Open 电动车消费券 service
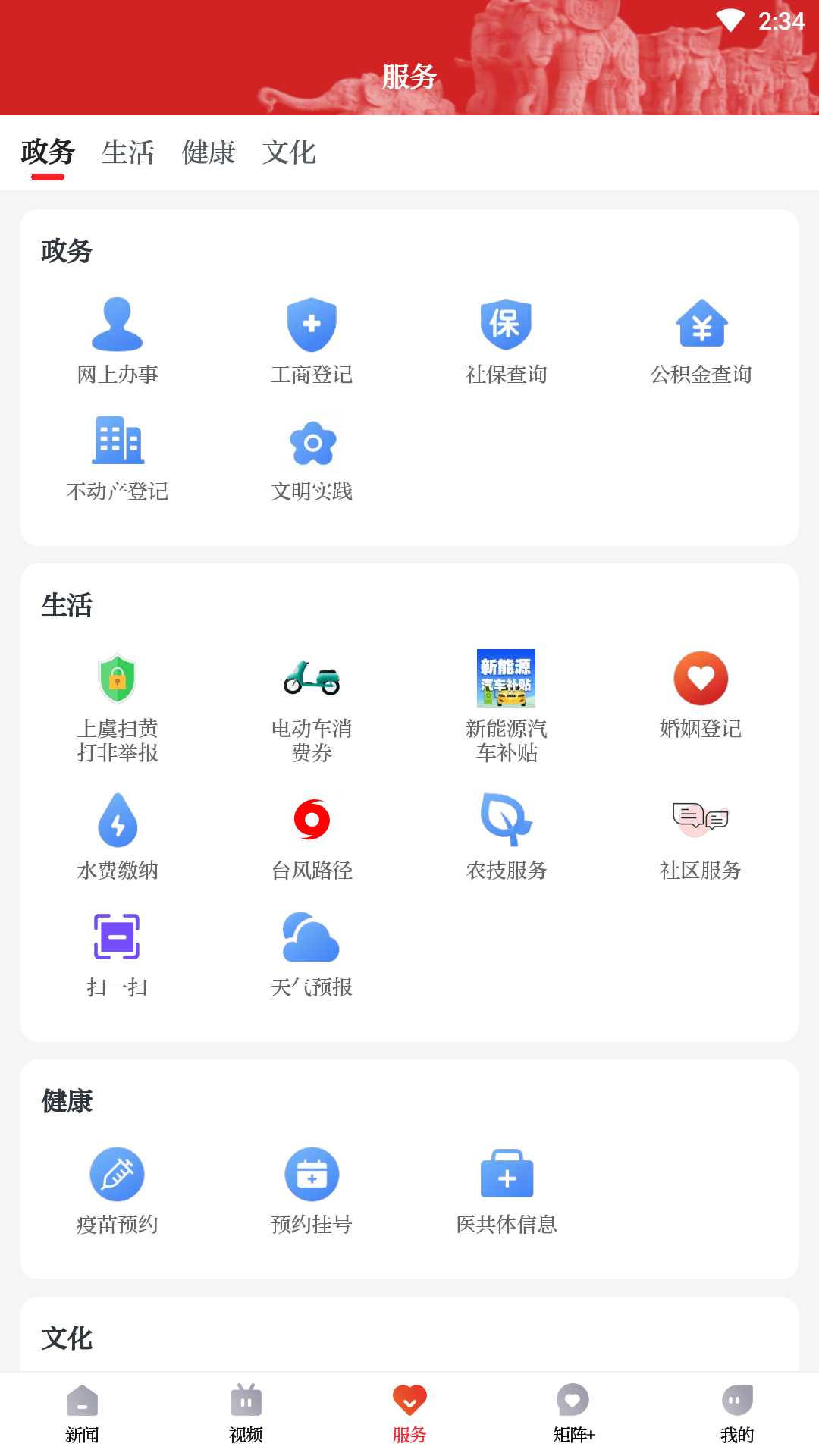Screen dimensions: 819x1456 (312, 705)
